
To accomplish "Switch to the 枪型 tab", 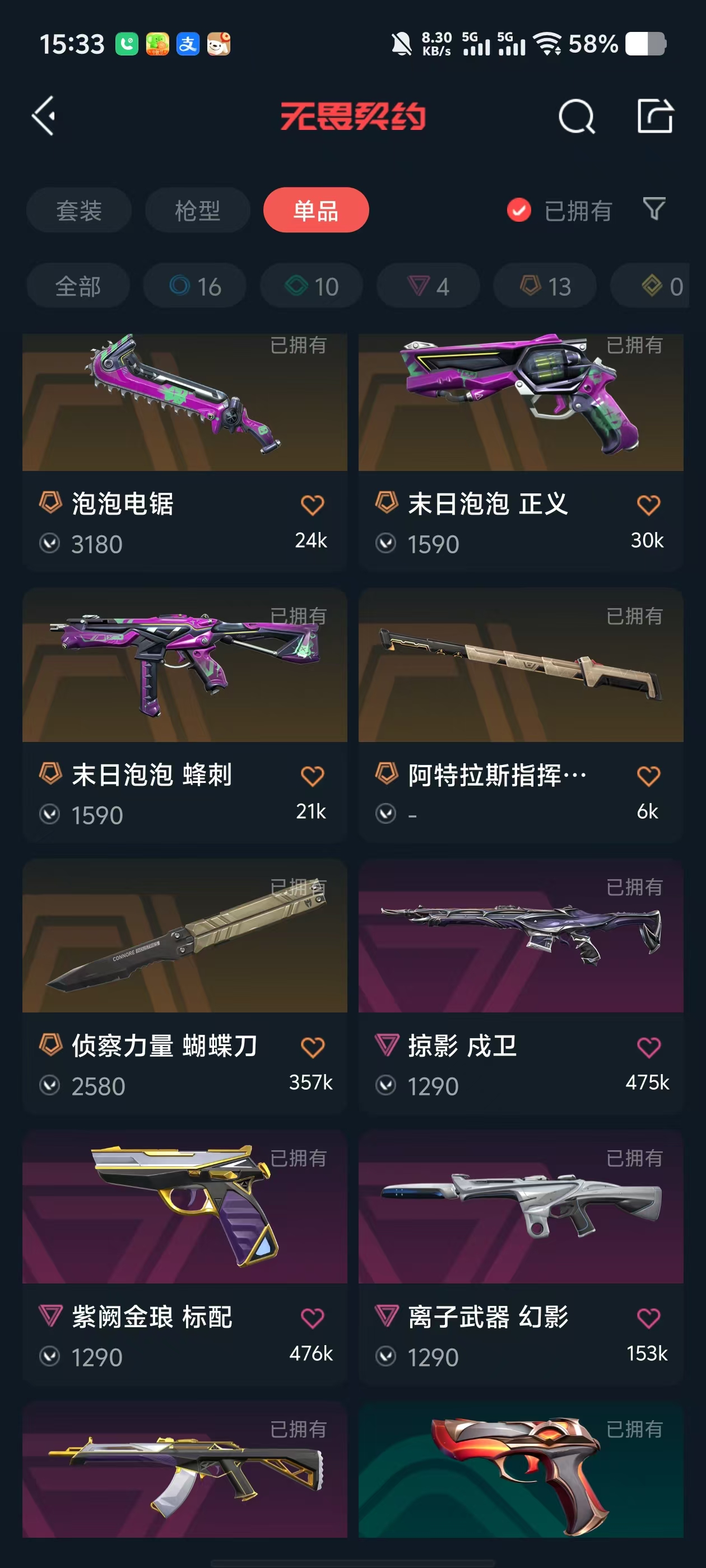I will click(197, 211).
